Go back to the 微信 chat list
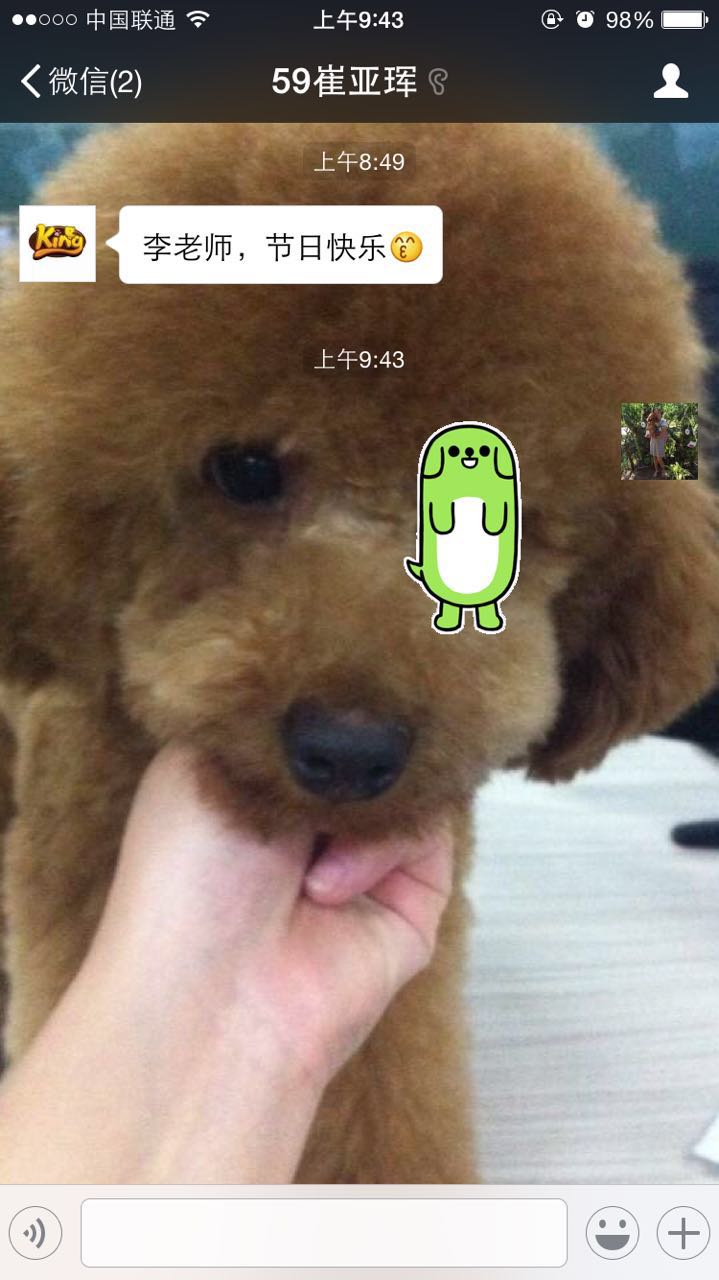This screenshot has width=719, height=1280. [x=80, y=82]
